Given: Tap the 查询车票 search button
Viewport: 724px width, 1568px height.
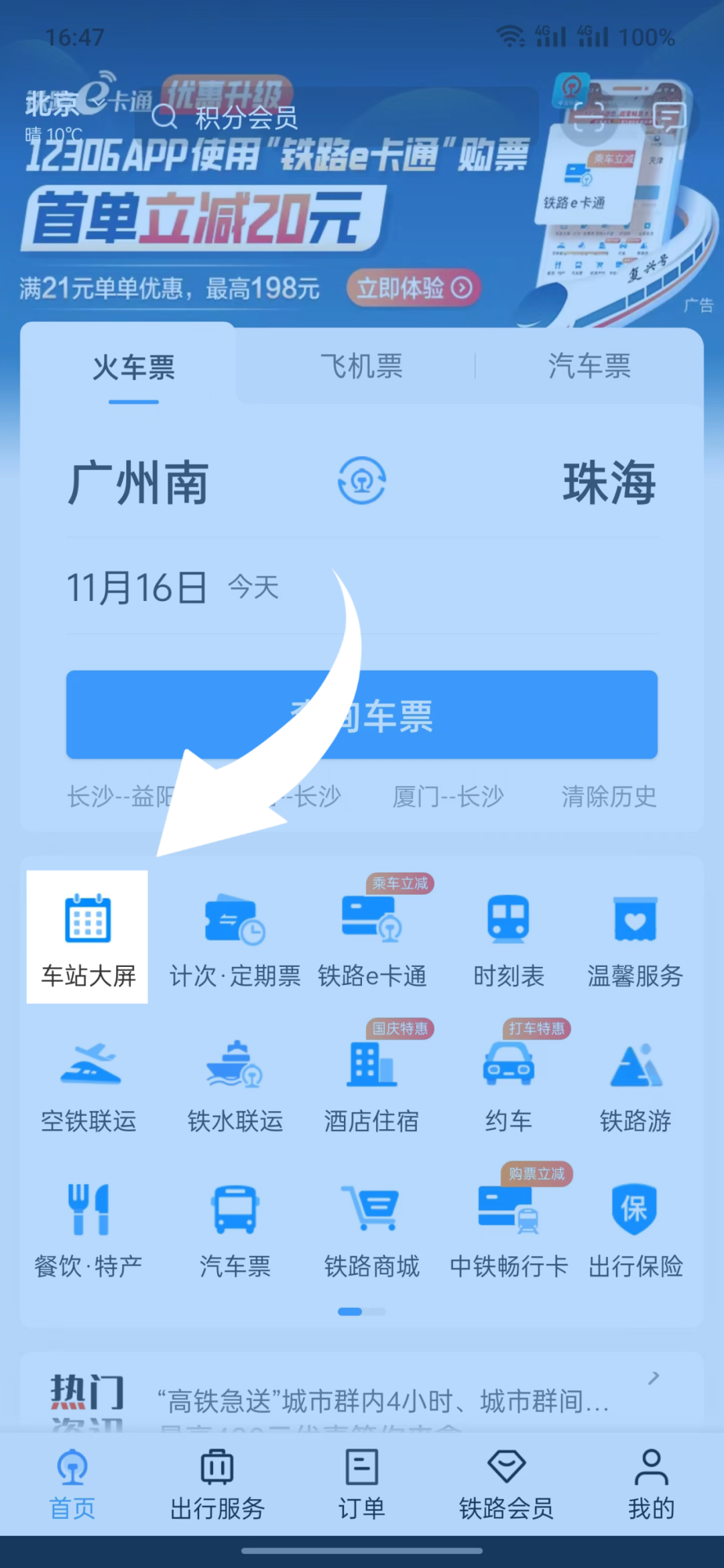Looking at the screenshot, I should coord(361,714).
